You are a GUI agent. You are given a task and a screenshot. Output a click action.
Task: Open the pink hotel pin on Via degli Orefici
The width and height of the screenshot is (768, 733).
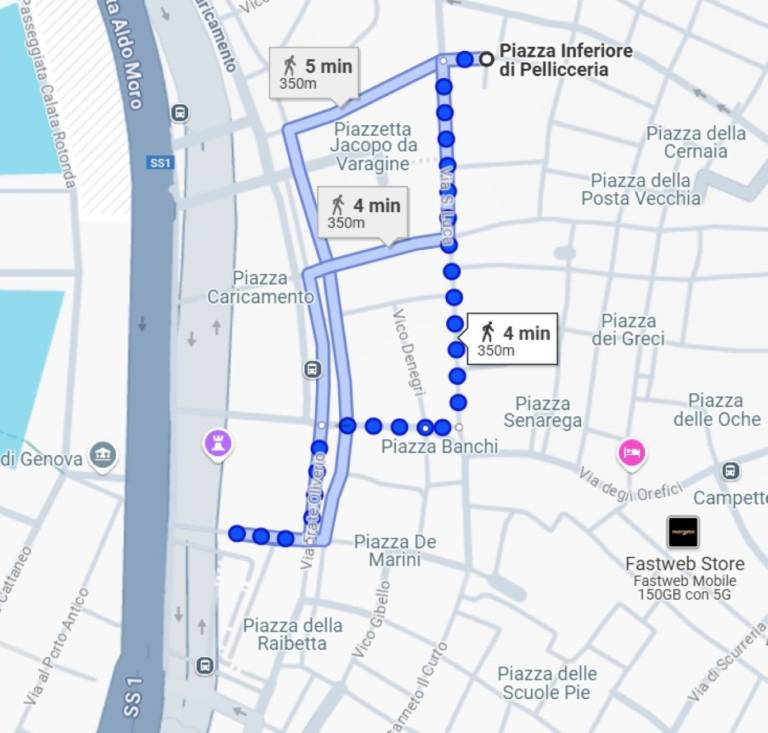coord(631,453)
